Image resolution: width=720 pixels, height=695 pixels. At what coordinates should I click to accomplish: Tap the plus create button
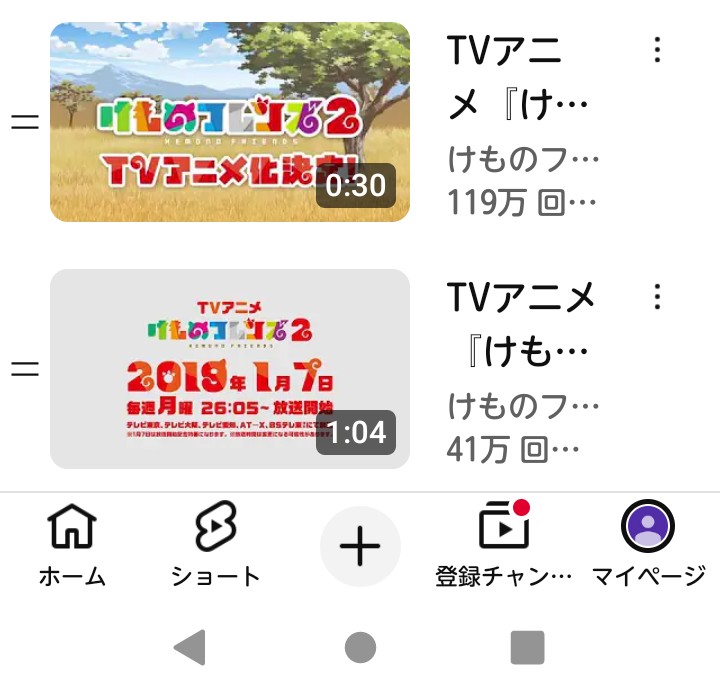360,546
